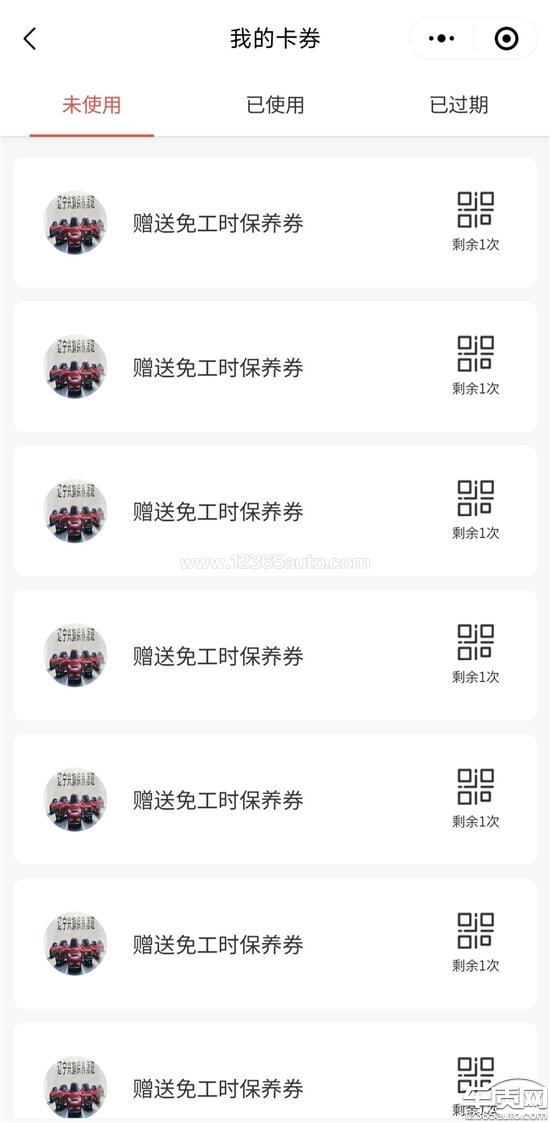Image resolution: width=550 pixels, height=1123 pixels.
Task: Close the mini-program with the circle button
Action: (506, 39)
